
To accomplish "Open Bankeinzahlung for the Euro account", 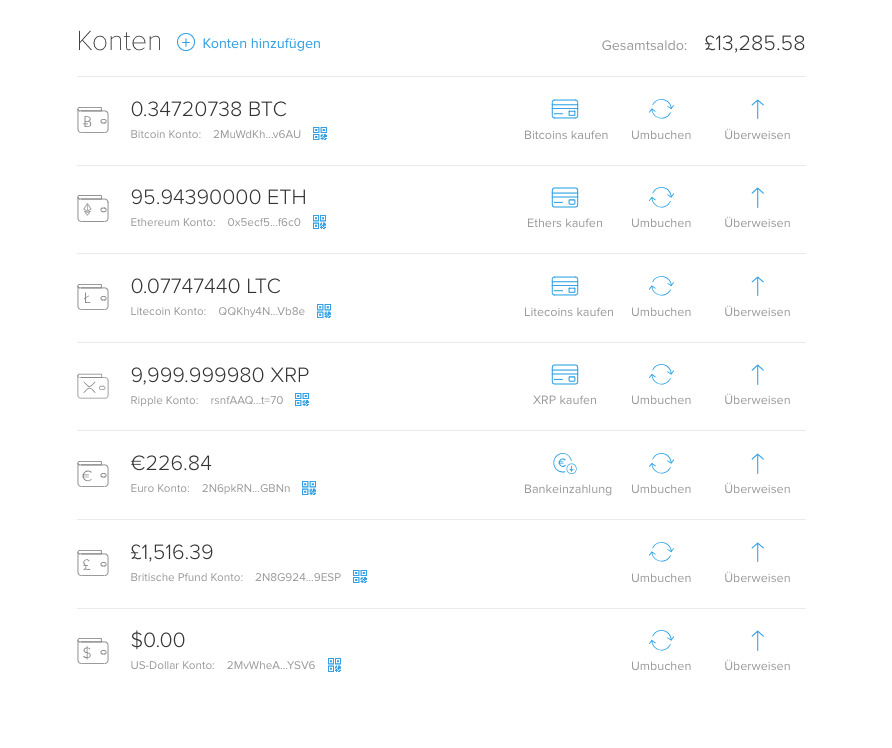I will (x=567, y=474).
